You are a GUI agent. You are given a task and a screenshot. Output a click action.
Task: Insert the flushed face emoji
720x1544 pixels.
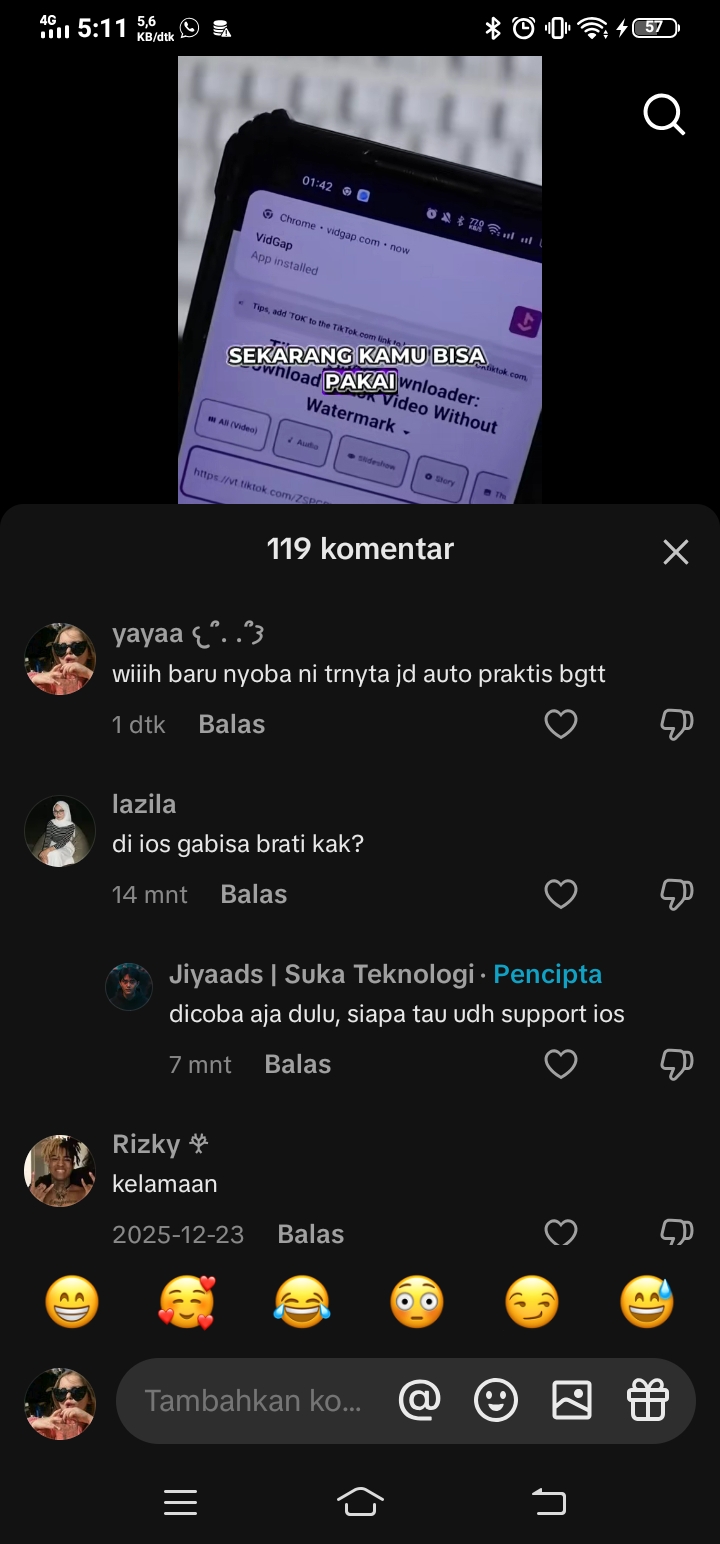(x=417, y=1302)
